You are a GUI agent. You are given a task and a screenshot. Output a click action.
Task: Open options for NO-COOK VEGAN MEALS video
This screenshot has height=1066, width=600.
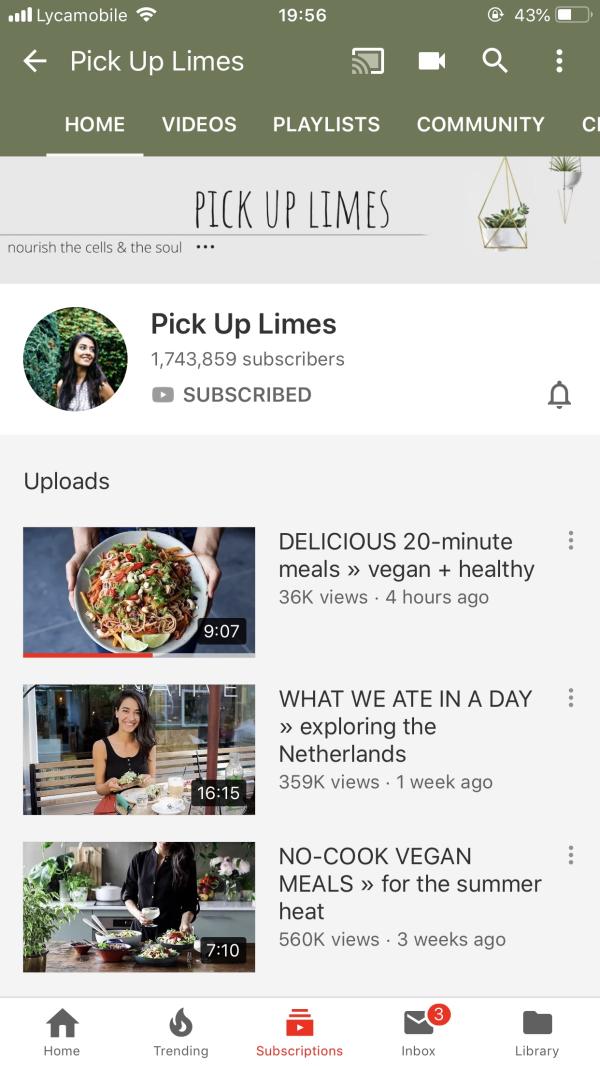click(x=571, y=855)
